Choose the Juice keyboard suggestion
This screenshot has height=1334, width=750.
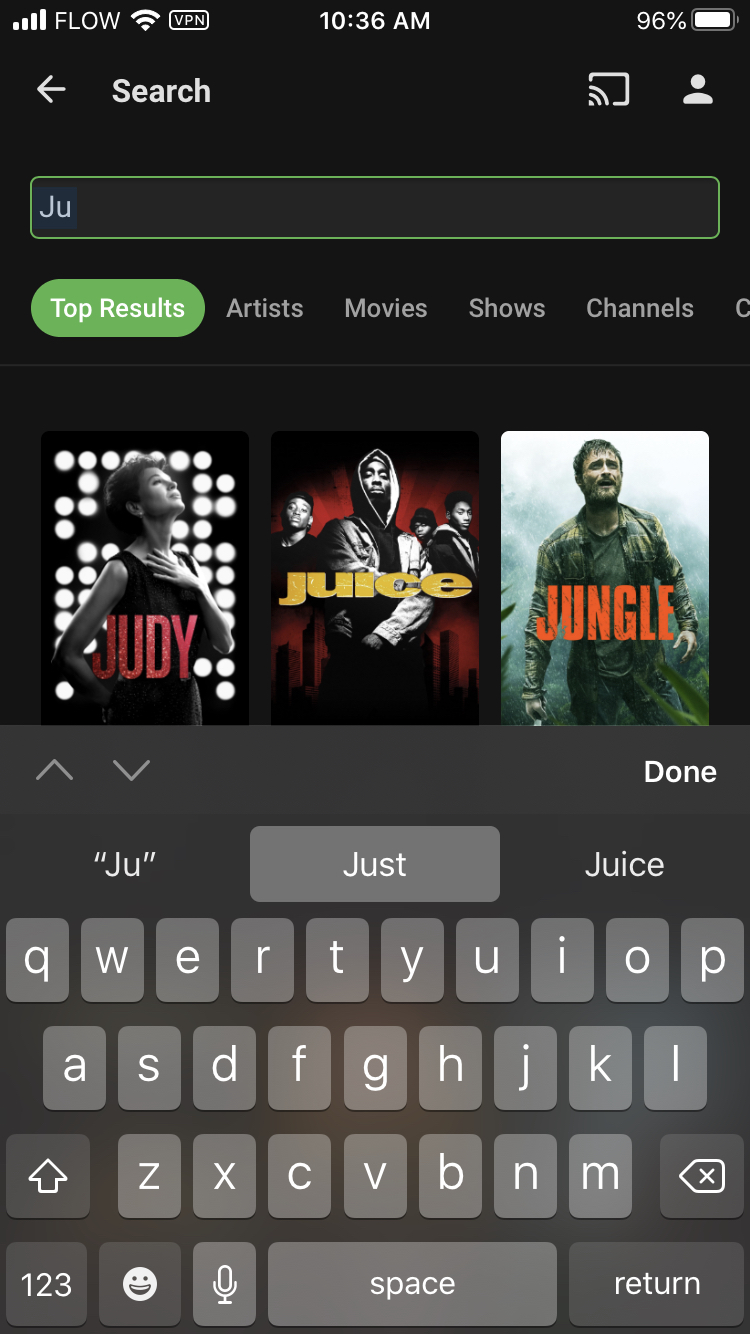coord(624,864)
